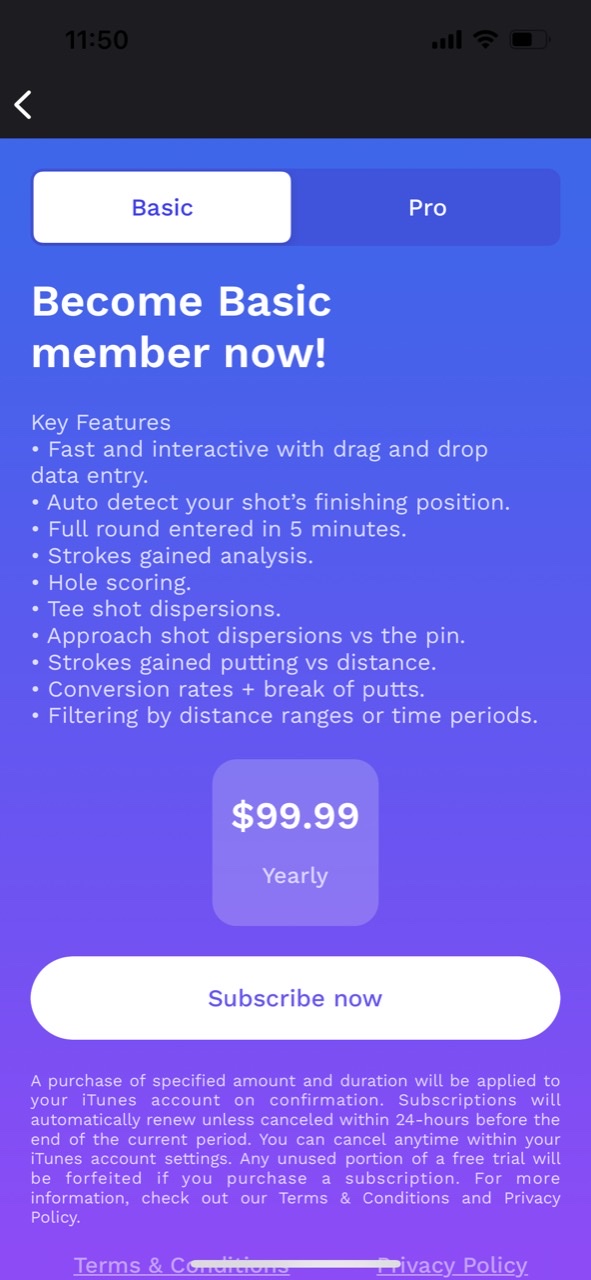591x1280 pixels.
Task: Open the Terms & Conditions link
Action: pos(182,1265)
